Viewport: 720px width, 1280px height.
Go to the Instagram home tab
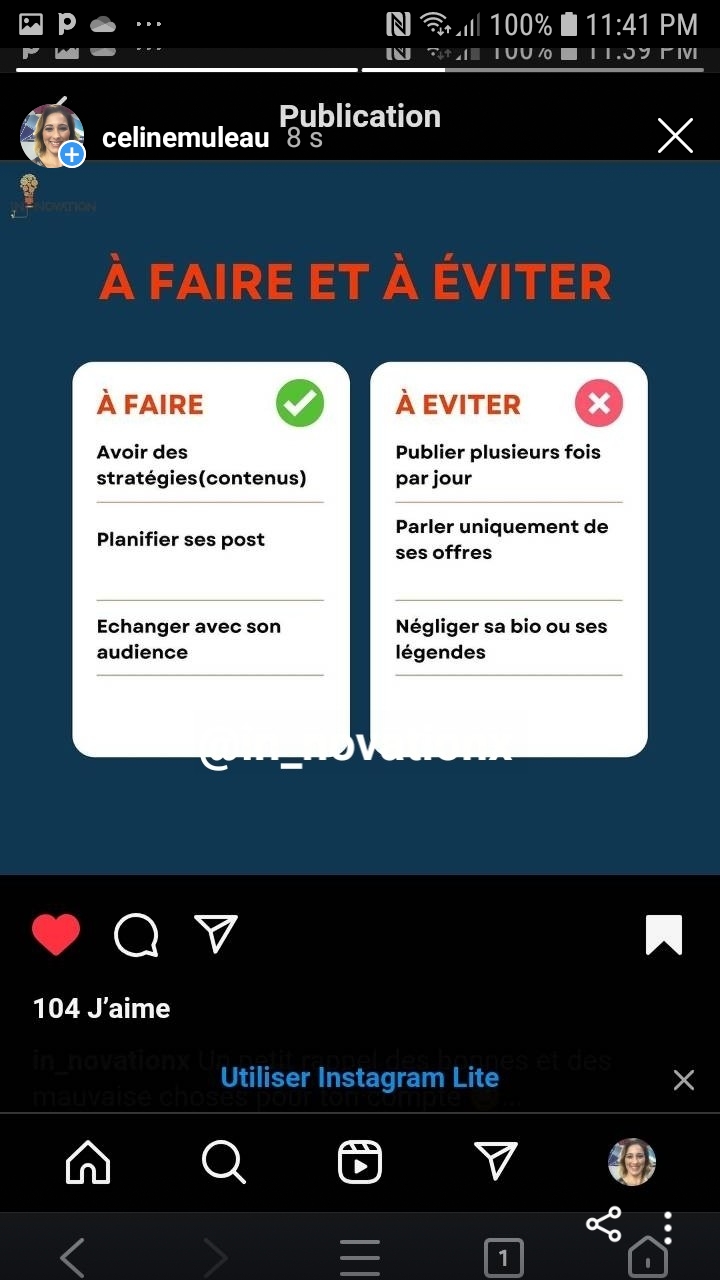[88, 1162]
